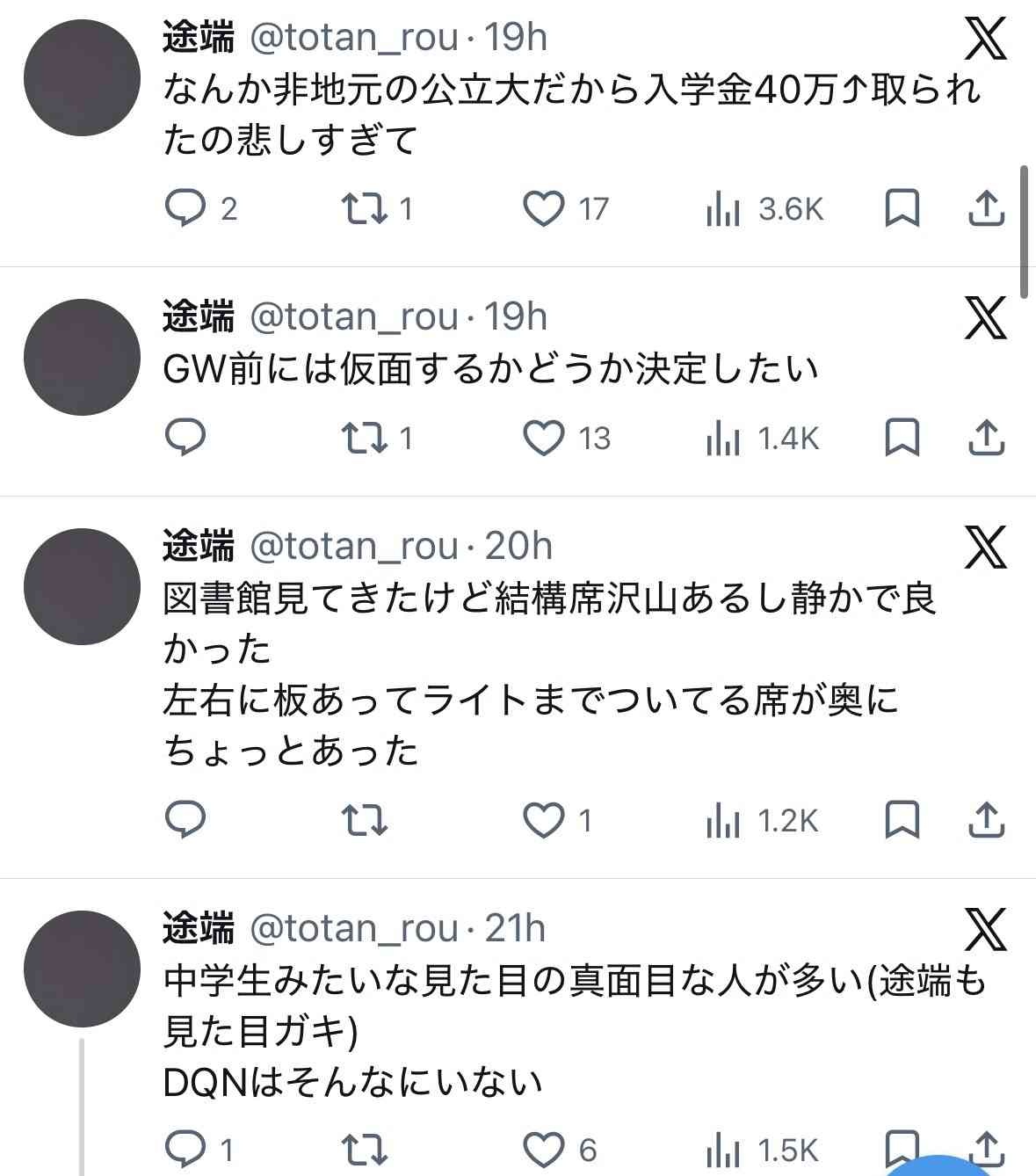
Task: Repost the 図書館 tweet
Action: click(364, 820)
